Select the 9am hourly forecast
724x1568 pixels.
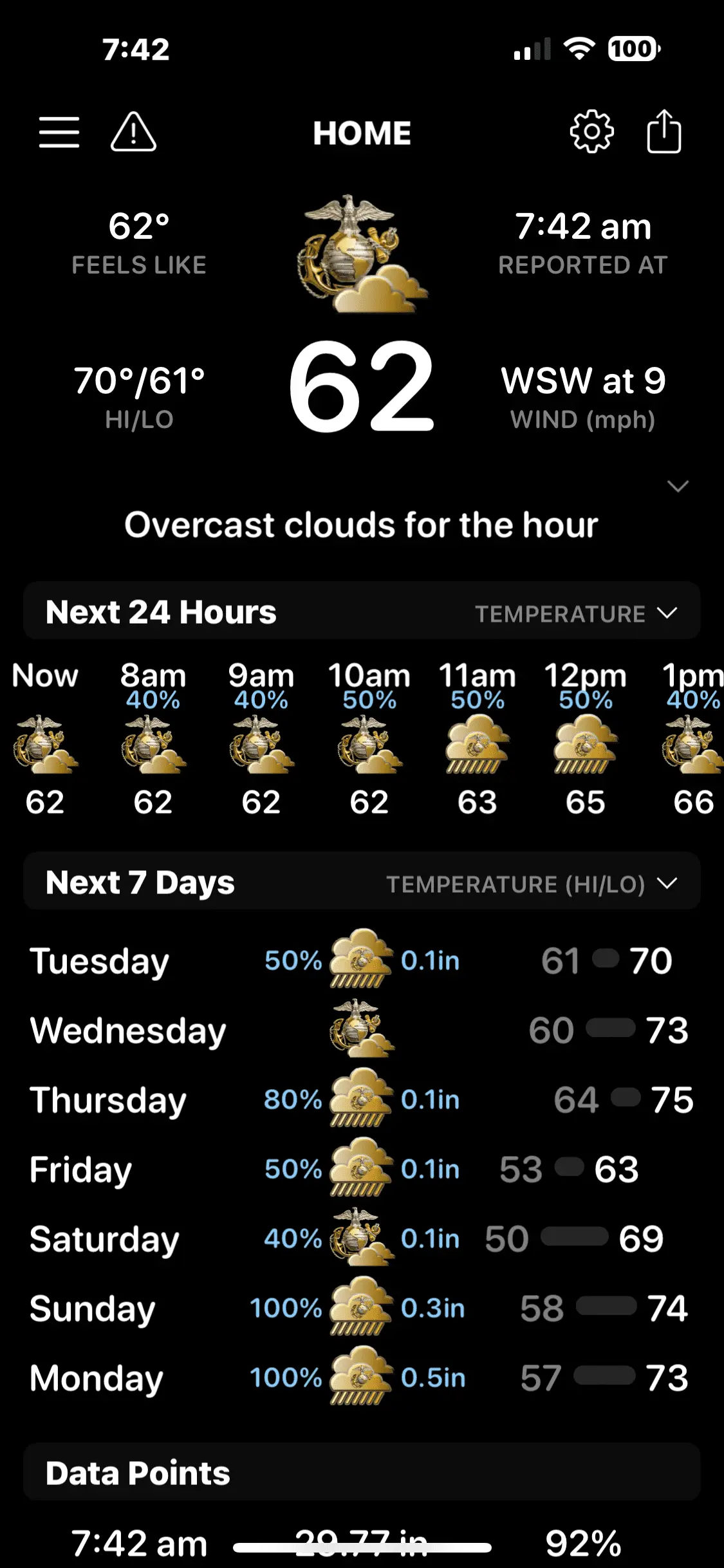click(261, 740)
